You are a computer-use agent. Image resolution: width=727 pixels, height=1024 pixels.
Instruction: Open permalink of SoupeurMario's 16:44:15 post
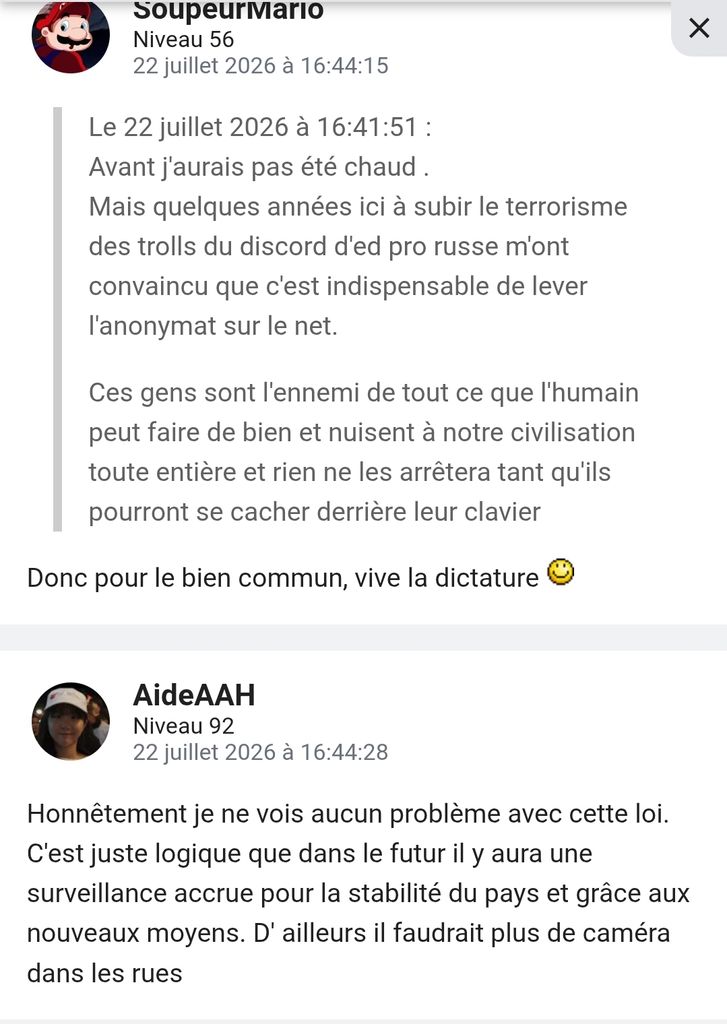[x=261, y=66]
